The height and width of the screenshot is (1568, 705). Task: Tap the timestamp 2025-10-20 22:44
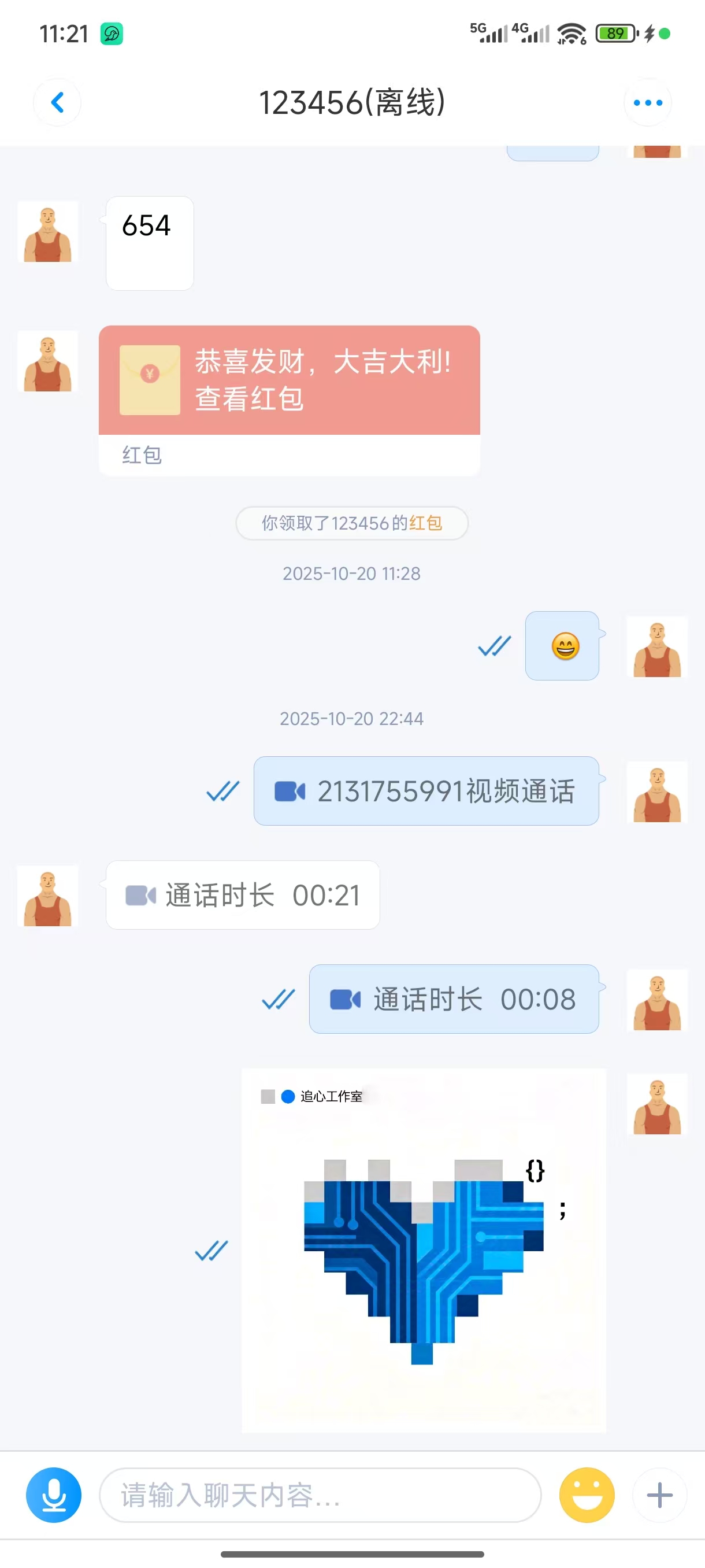click(351, 719)
